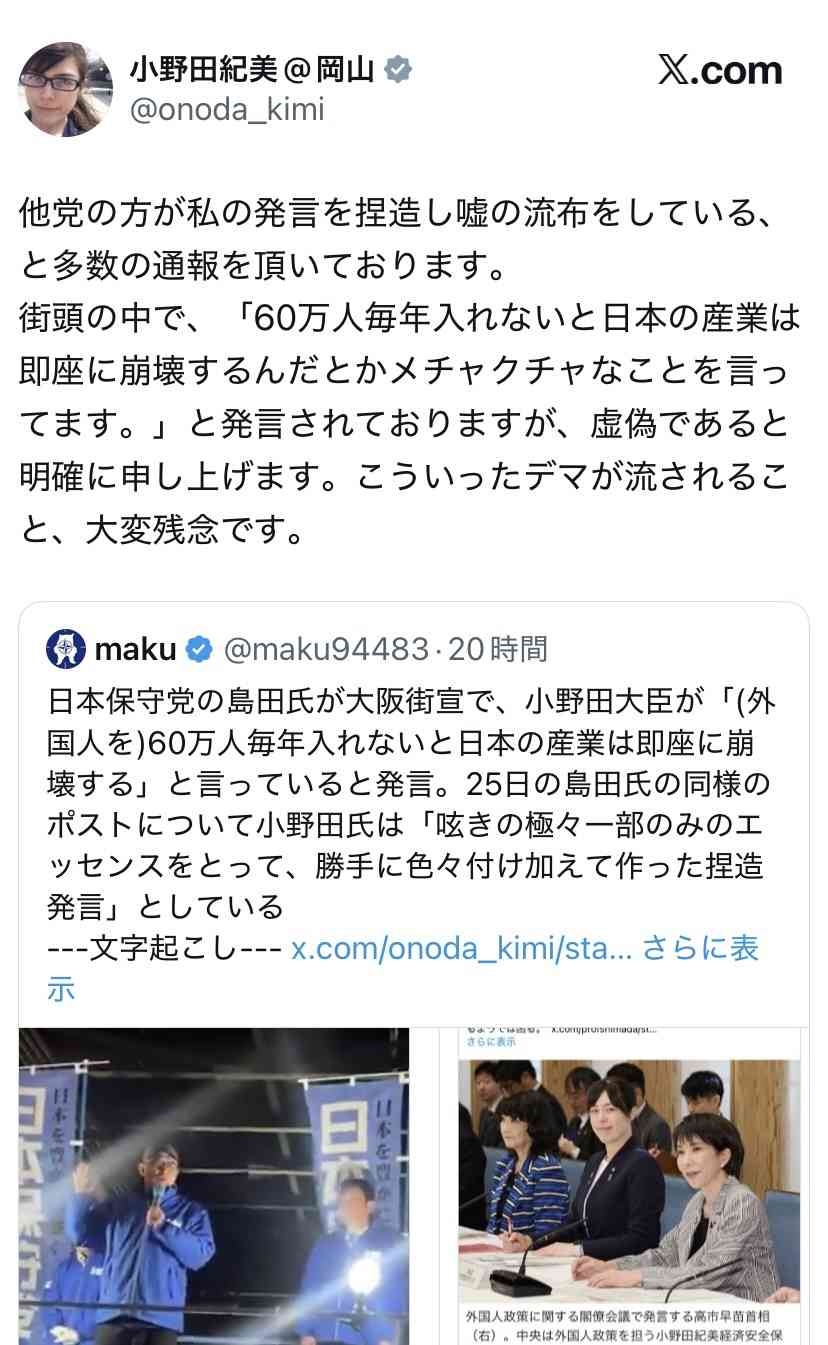Image resolution: width=828 pixels, height=1345 pixels.
Task: Expand the quoted post with さらに表示
Action: click(699, 947)
